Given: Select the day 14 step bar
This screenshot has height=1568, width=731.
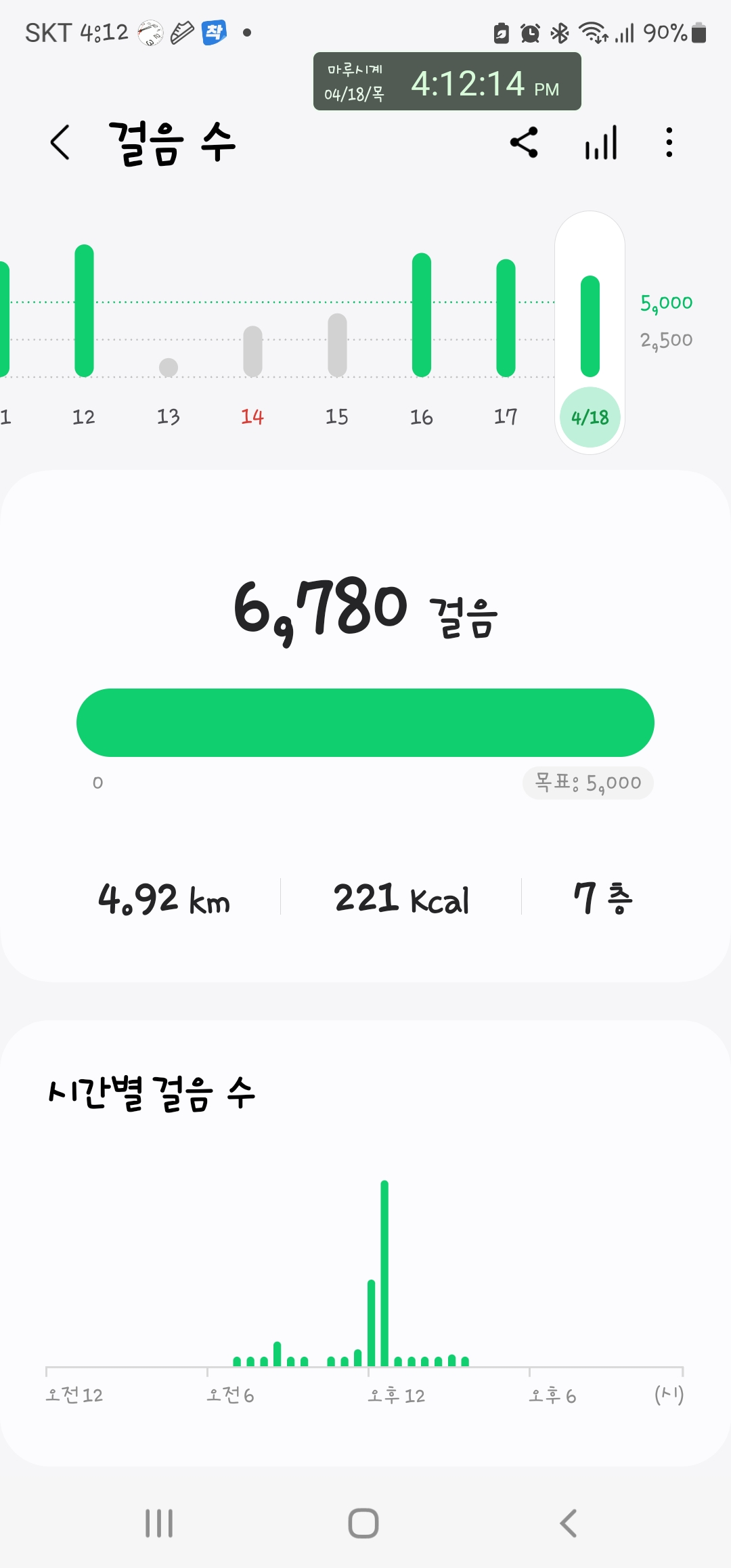Looking at the screenshot, I should pos(252,351).
